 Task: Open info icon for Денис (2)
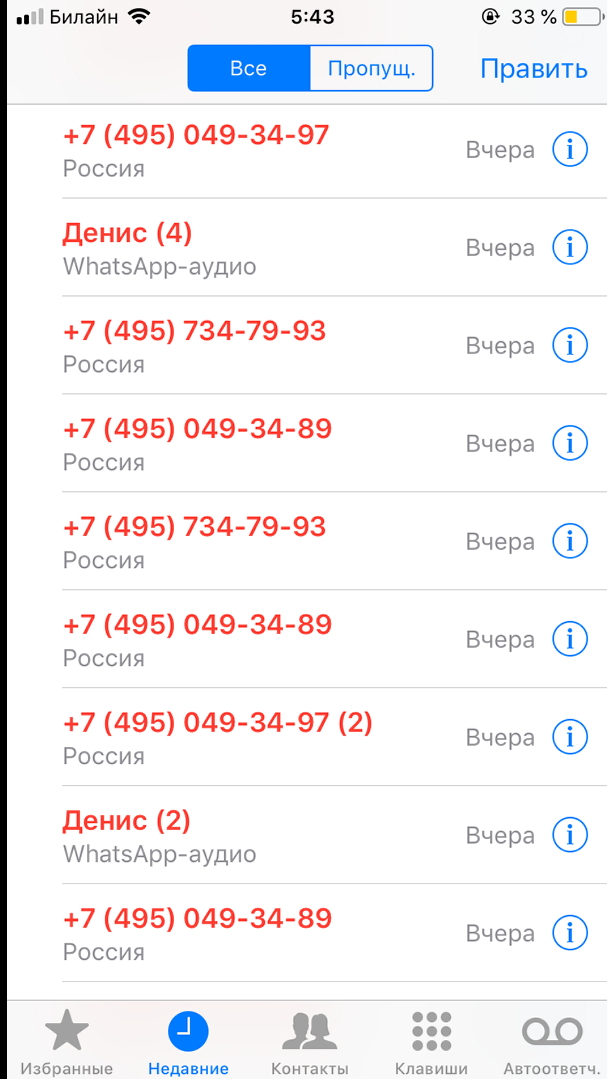tap(570, 835)
